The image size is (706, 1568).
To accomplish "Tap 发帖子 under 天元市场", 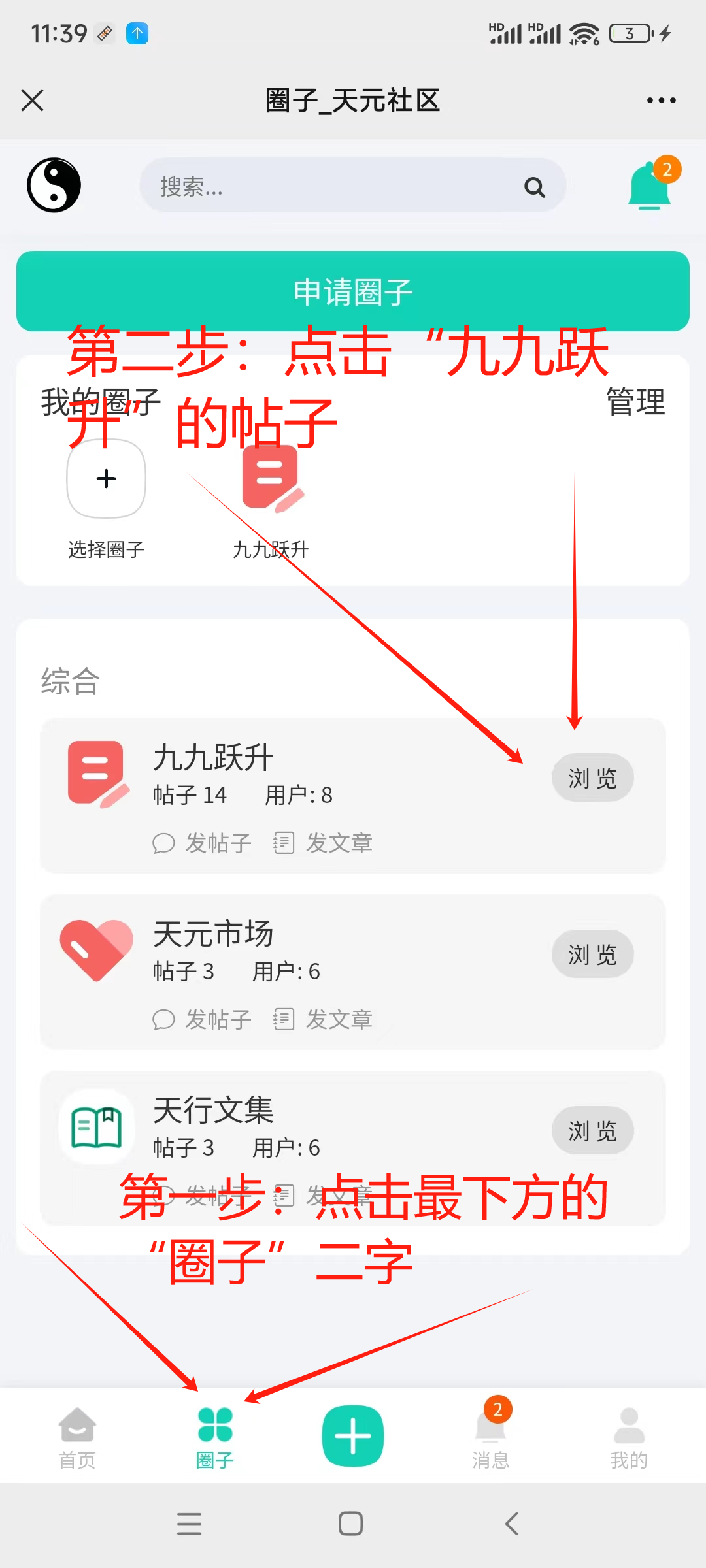I will 203,1020.
